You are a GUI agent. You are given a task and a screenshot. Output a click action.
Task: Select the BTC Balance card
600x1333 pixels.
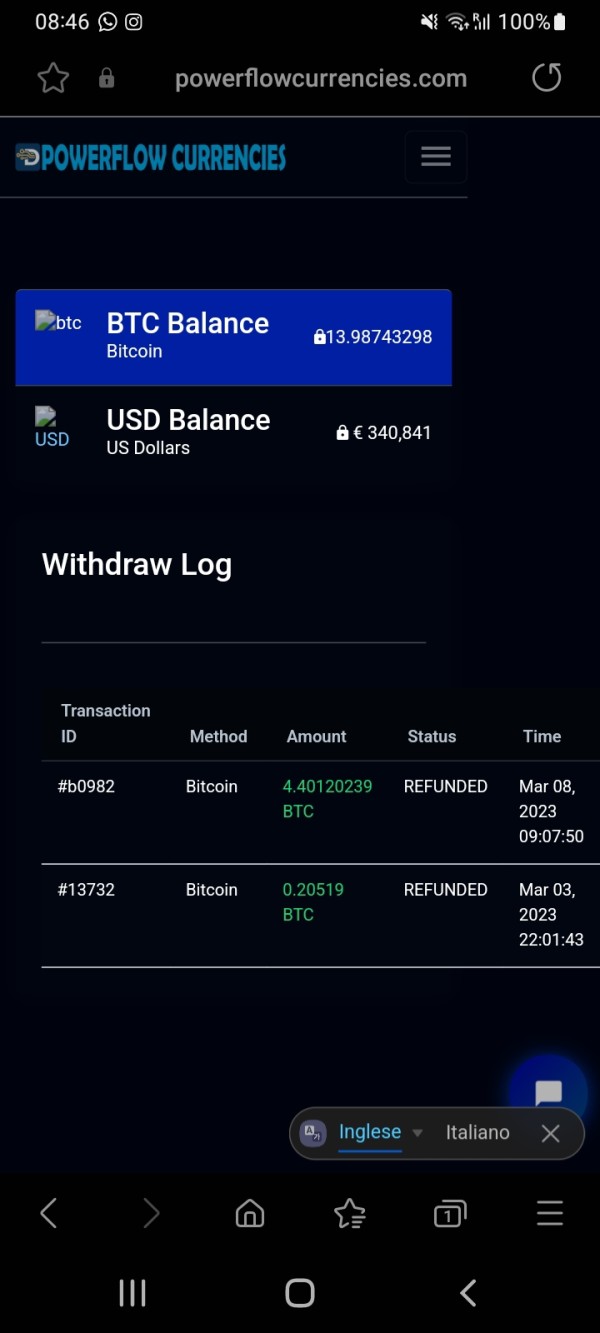pos(233,337)
